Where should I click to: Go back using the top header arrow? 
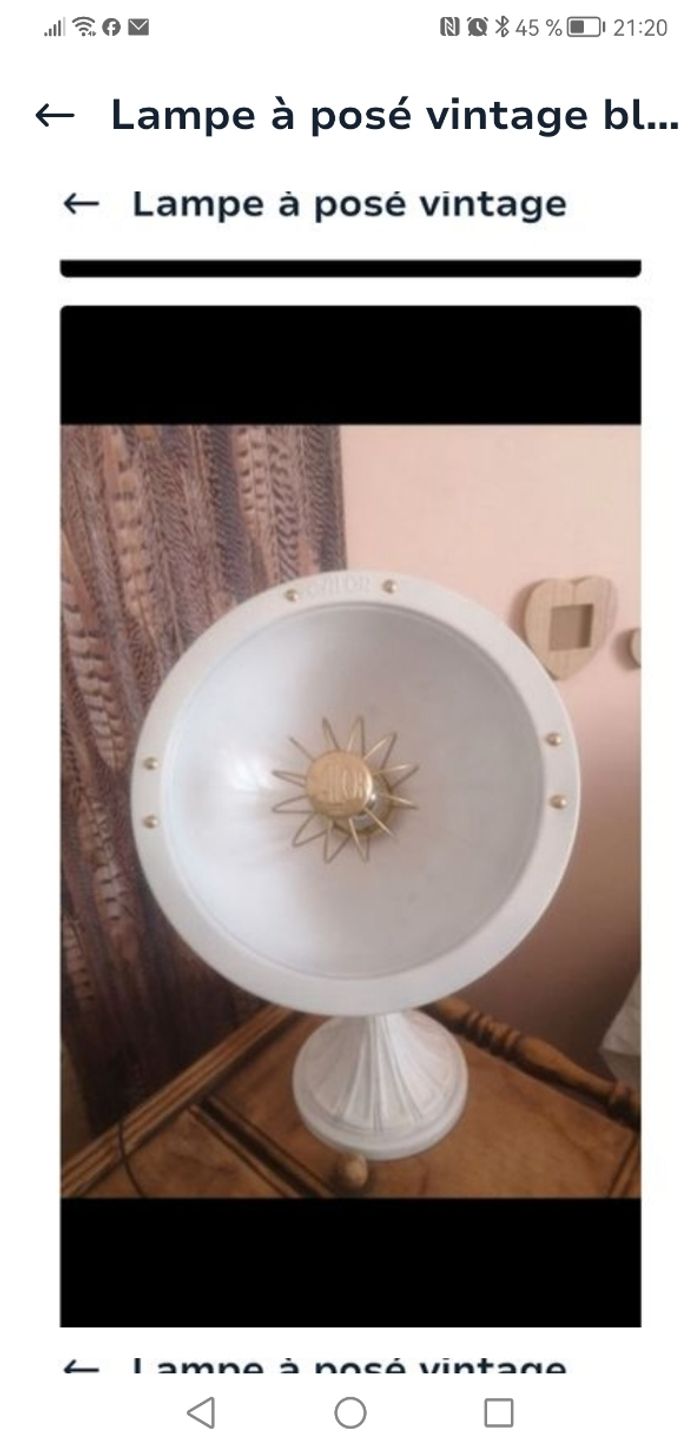tap(55, 116)
